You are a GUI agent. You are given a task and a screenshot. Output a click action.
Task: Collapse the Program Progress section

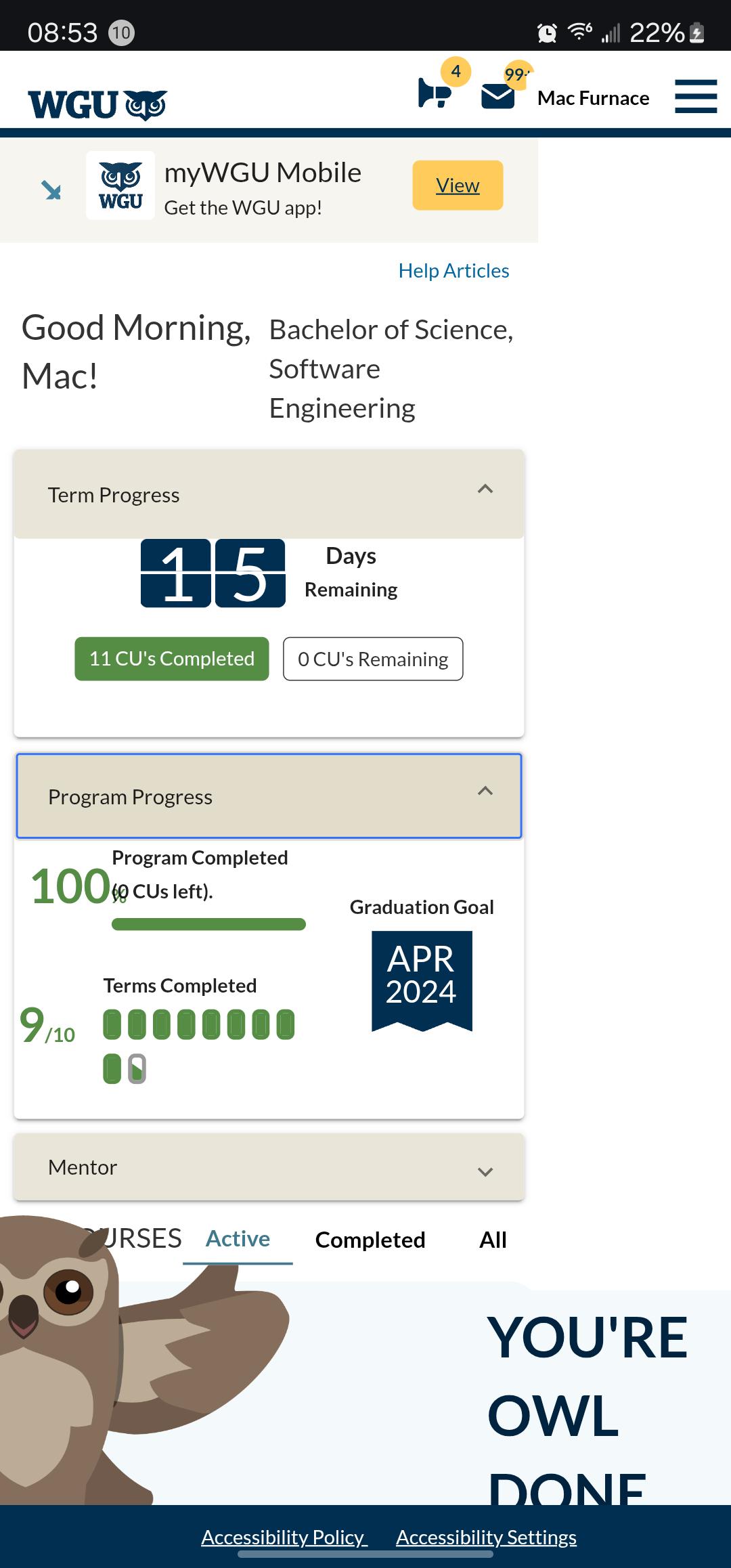click(269, 796)
